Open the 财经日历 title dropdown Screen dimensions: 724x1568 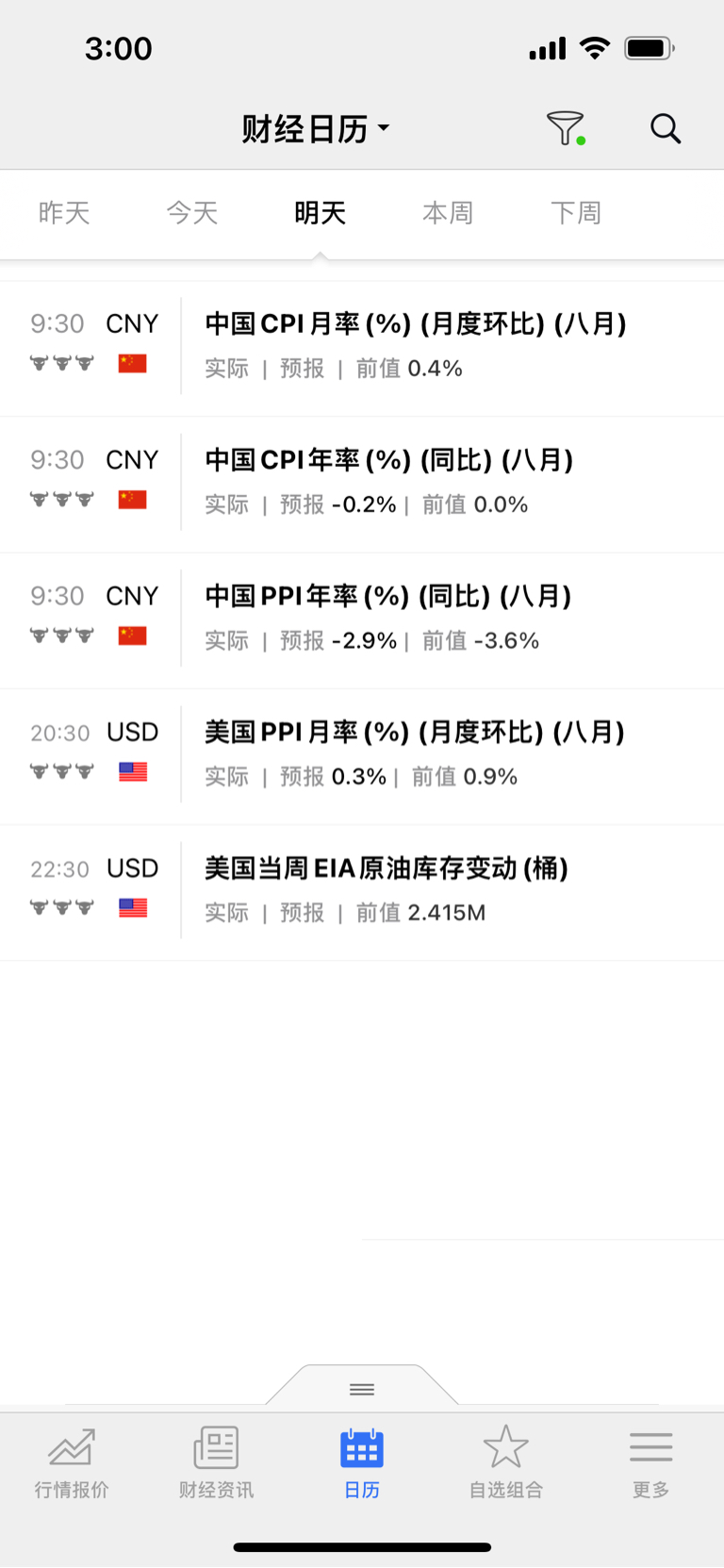[316, 128]
